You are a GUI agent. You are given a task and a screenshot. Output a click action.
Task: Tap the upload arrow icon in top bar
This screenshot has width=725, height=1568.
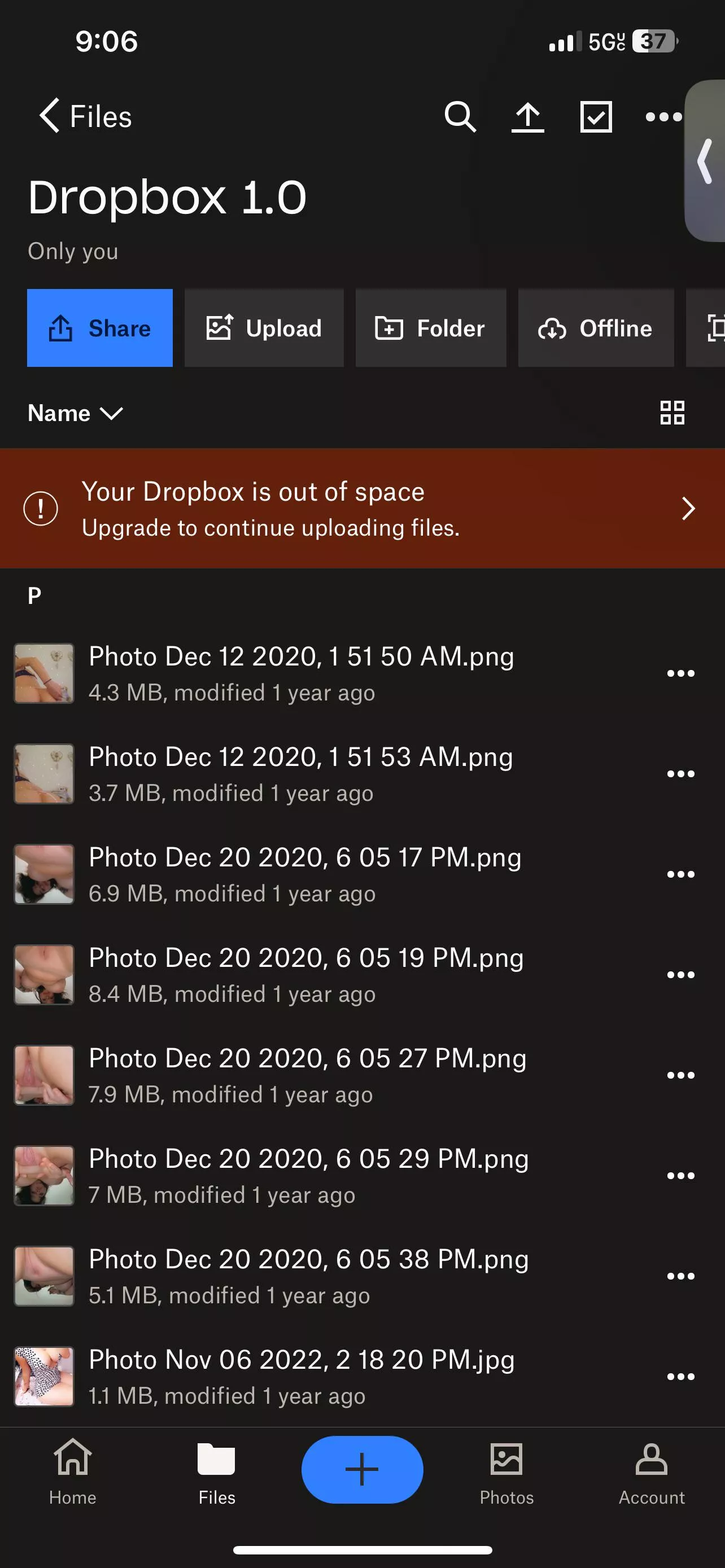point(528,116)
